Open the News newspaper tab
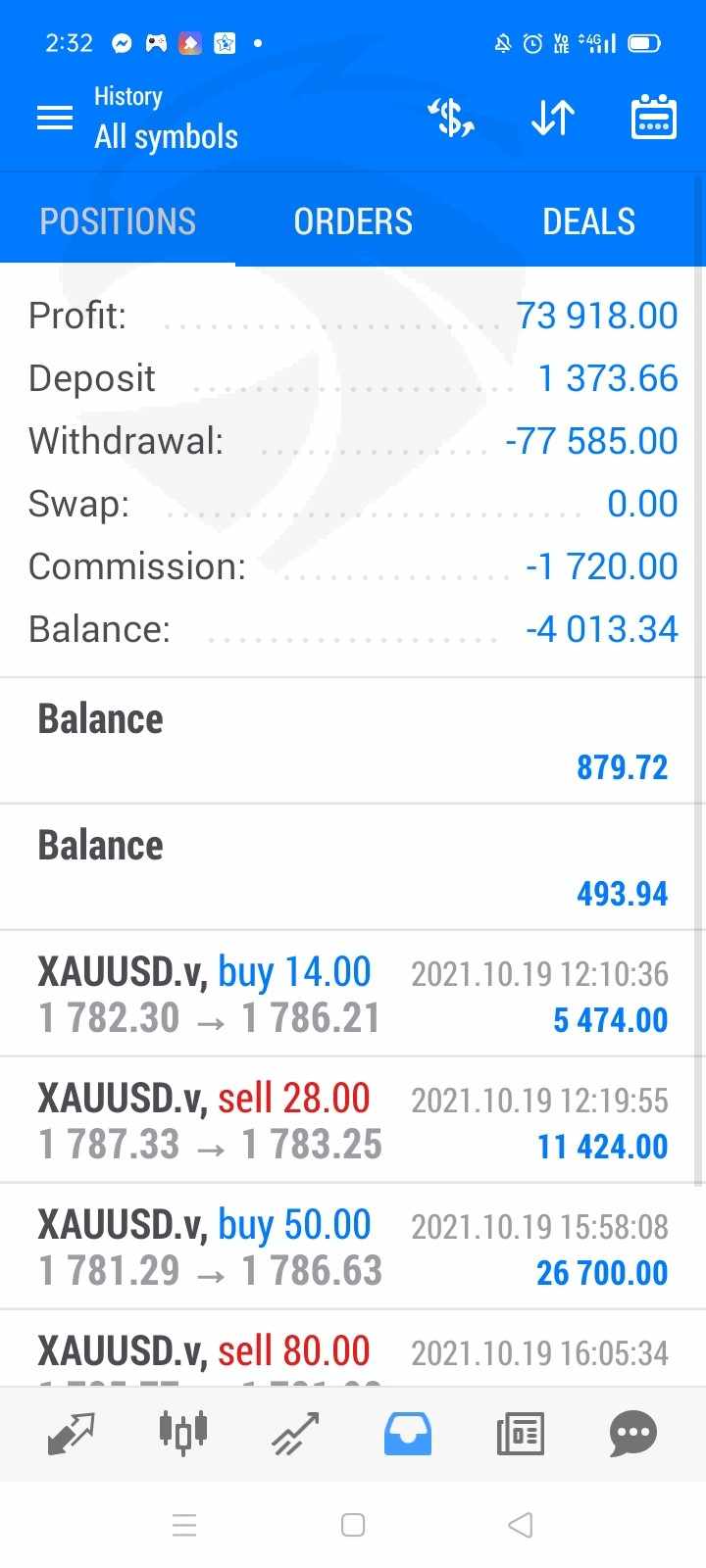Image resolution: width=706 pixels, height=1568 pixels. coord(520,1434)
